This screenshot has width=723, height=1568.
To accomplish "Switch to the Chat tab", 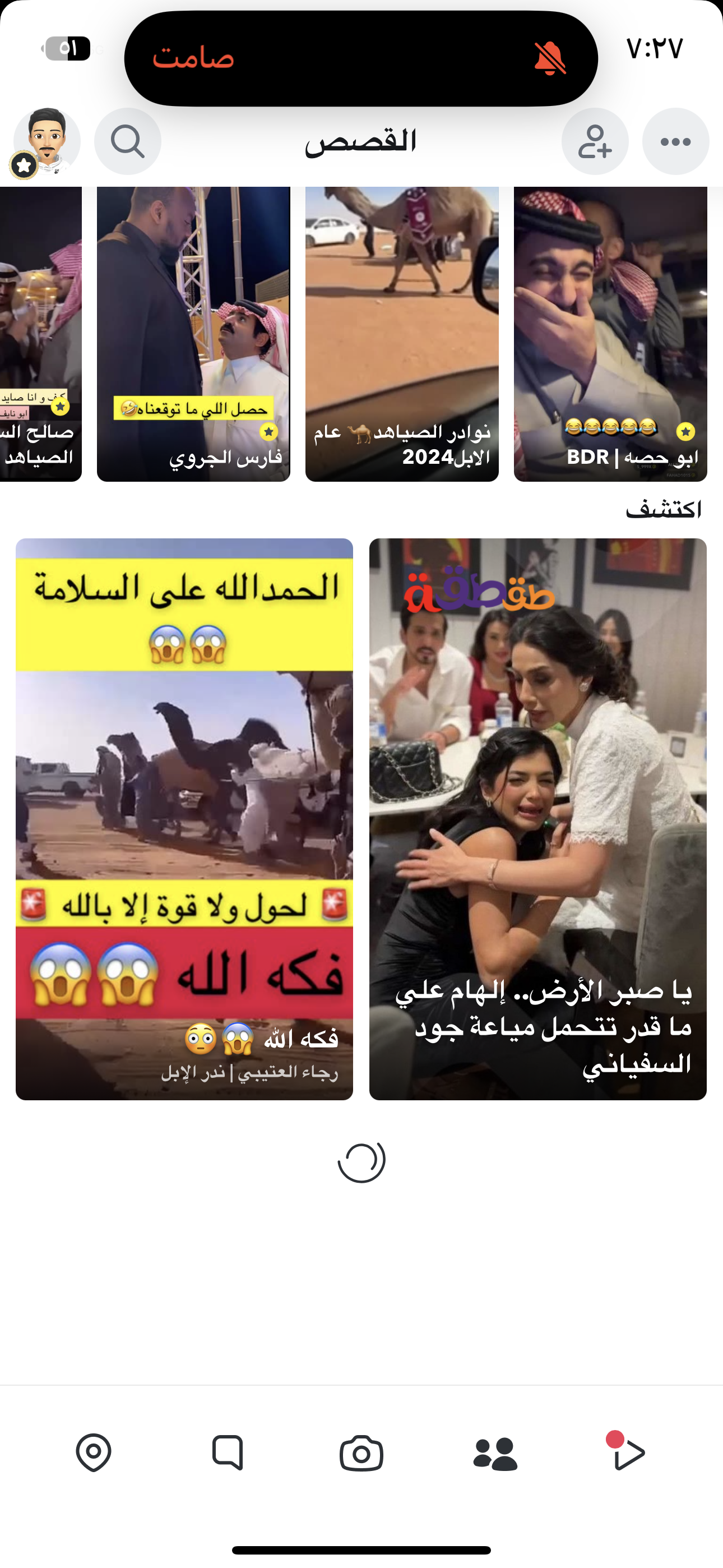I will (228, 1453).
